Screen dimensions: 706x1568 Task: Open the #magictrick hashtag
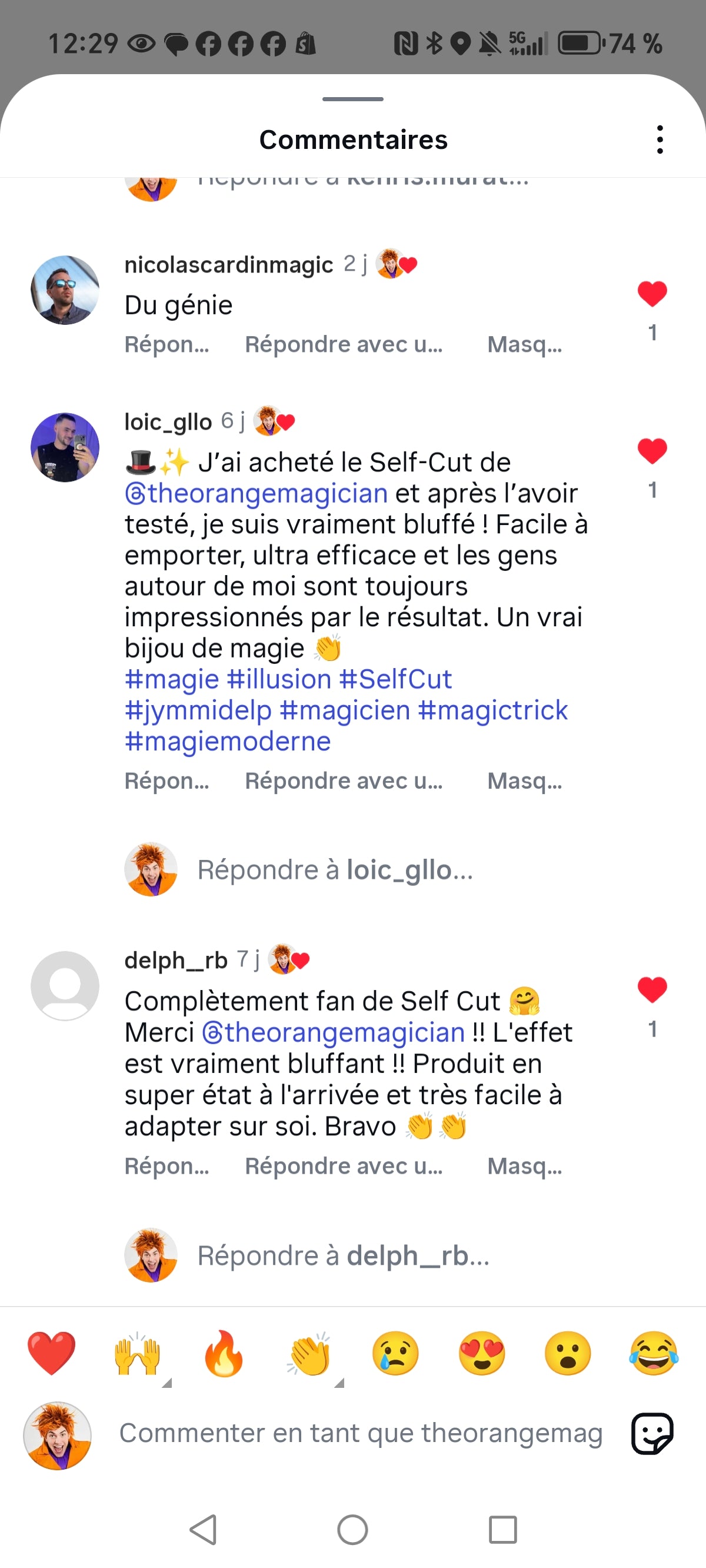tap(493, 710)
